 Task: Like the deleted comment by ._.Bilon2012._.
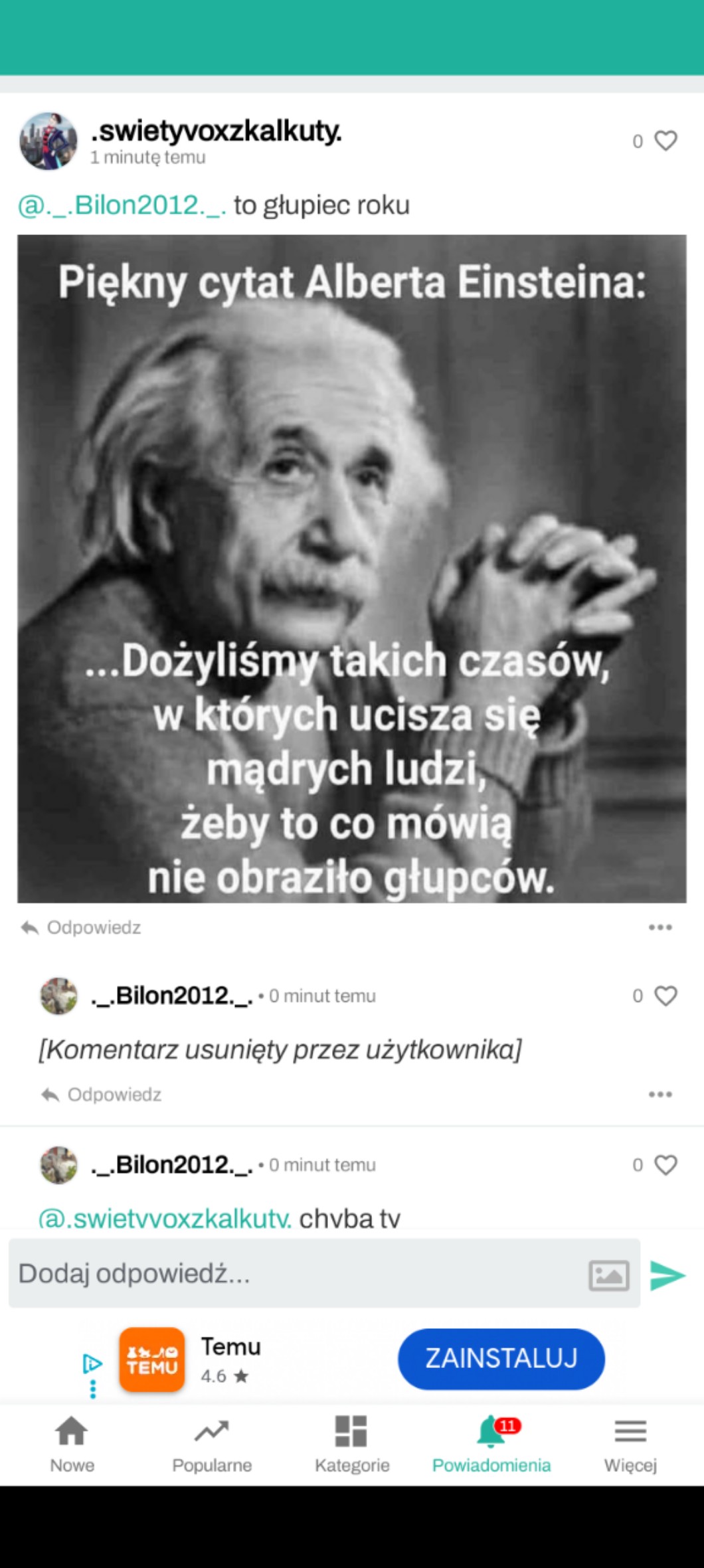[665, 996]
